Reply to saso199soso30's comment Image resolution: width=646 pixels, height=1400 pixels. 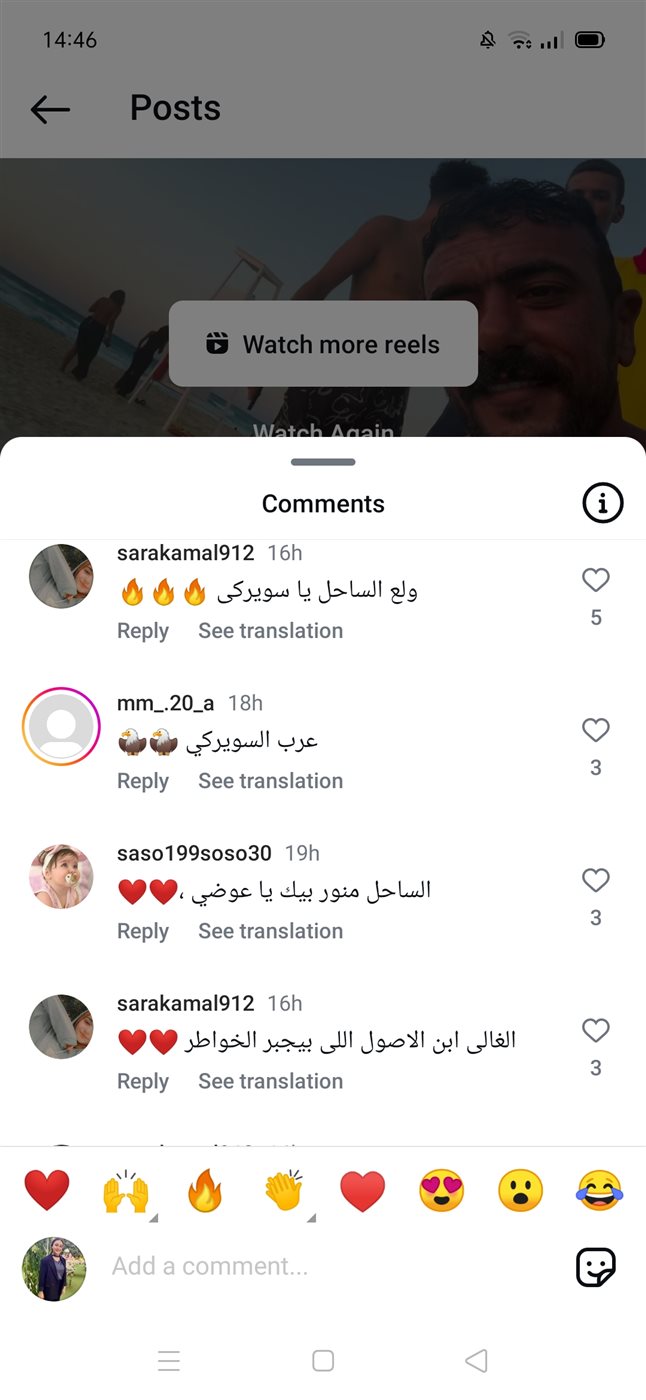(143, 931)
